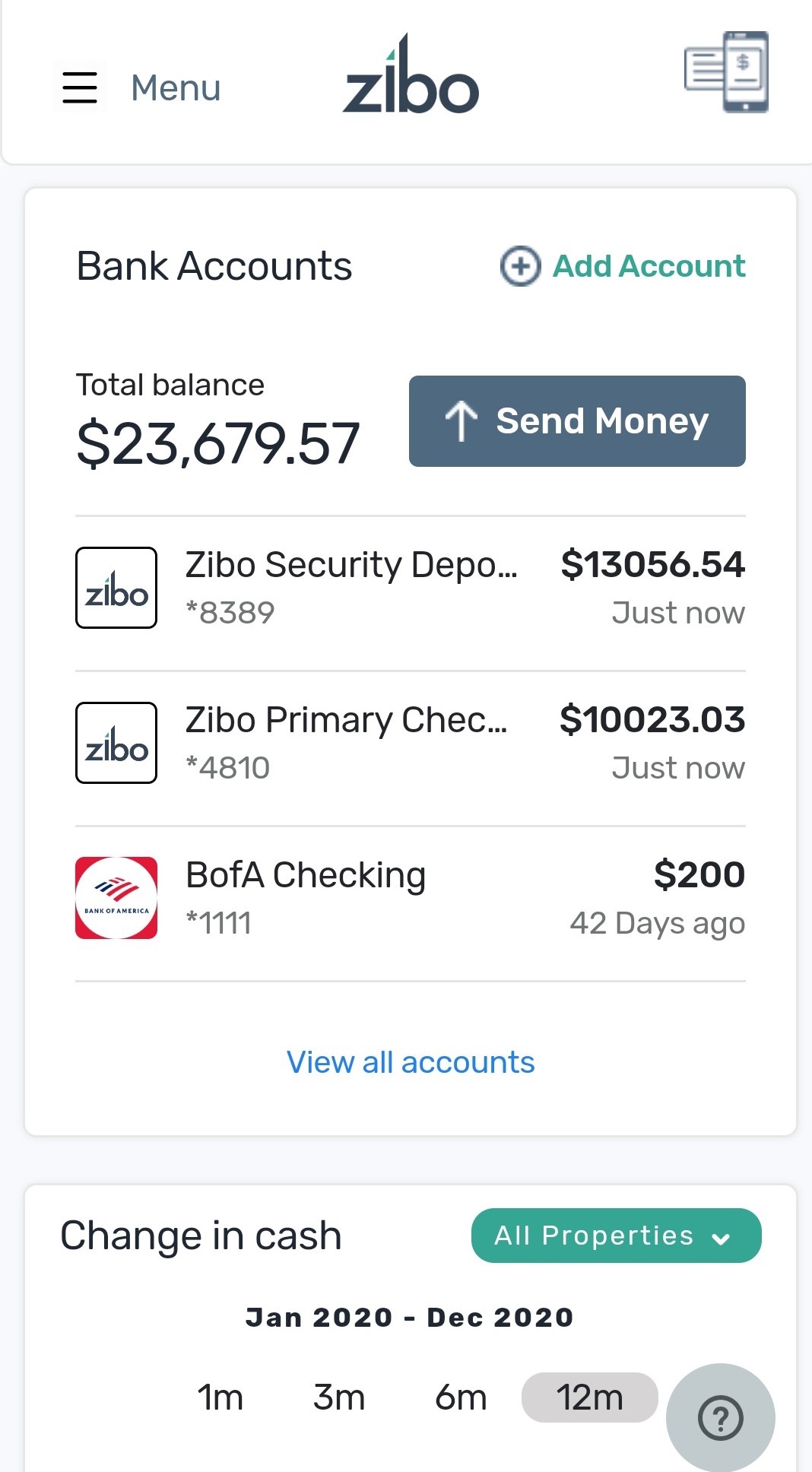Tap the mobile payment icon in header

[726, 72]
